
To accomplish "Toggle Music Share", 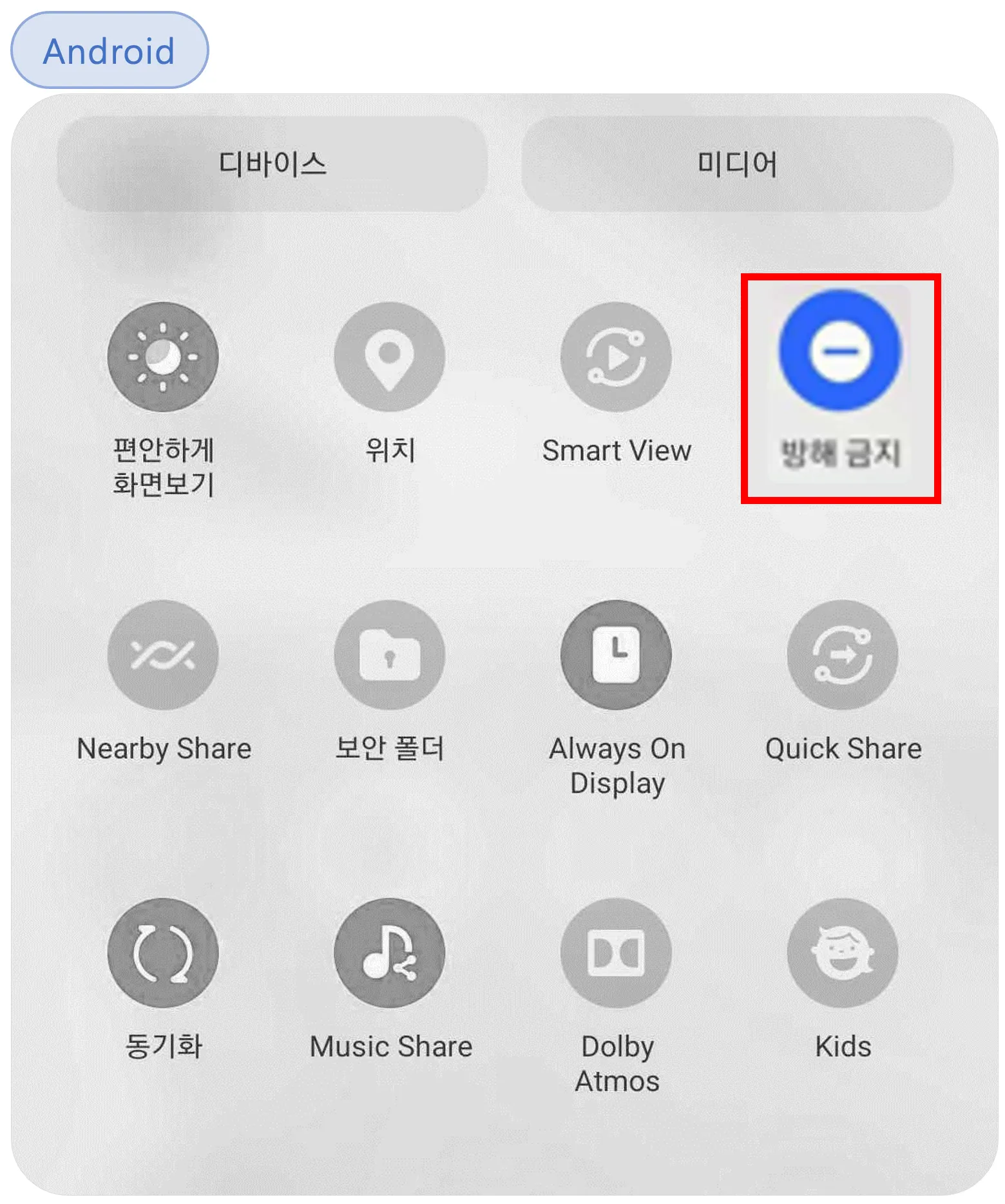I will (x=389, y=953).
